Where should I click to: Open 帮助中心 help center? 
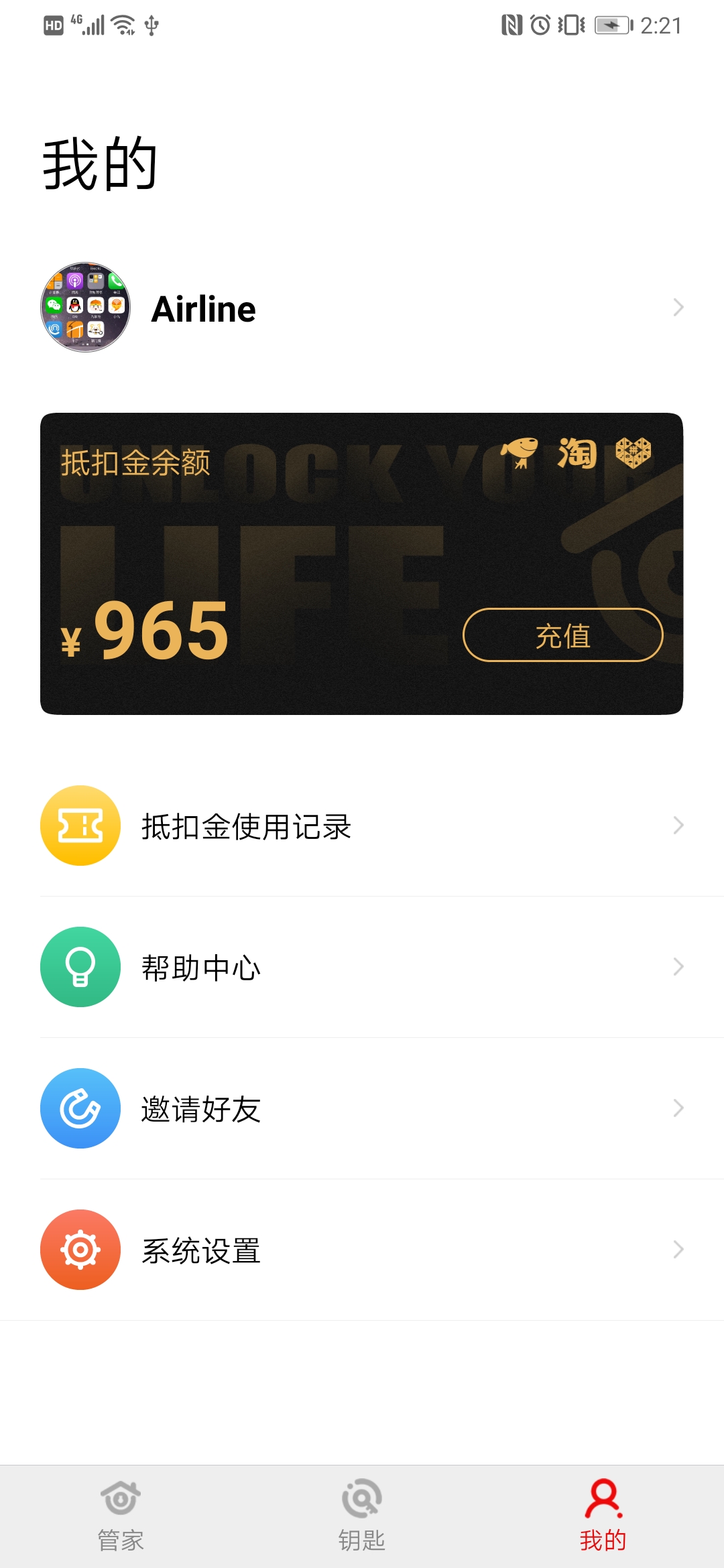pos(362,967)
